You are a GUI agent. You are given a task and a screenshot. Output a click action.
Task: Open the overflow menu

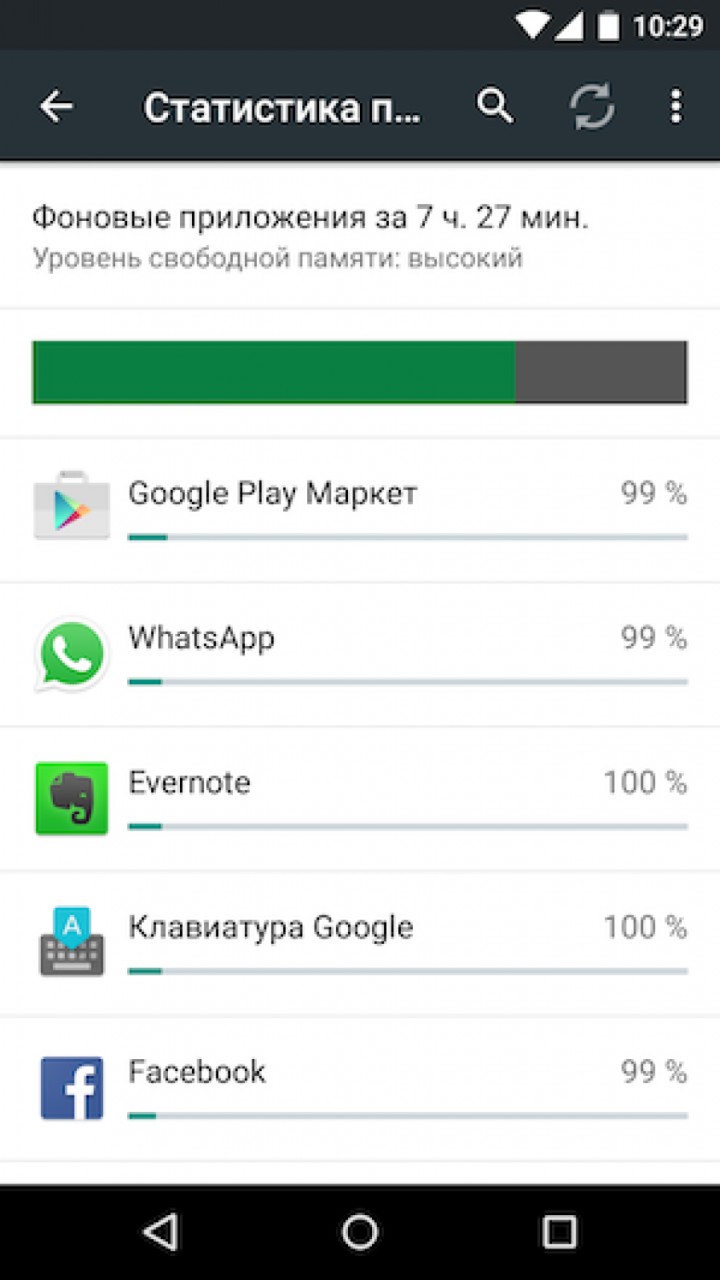pos(677,106)
